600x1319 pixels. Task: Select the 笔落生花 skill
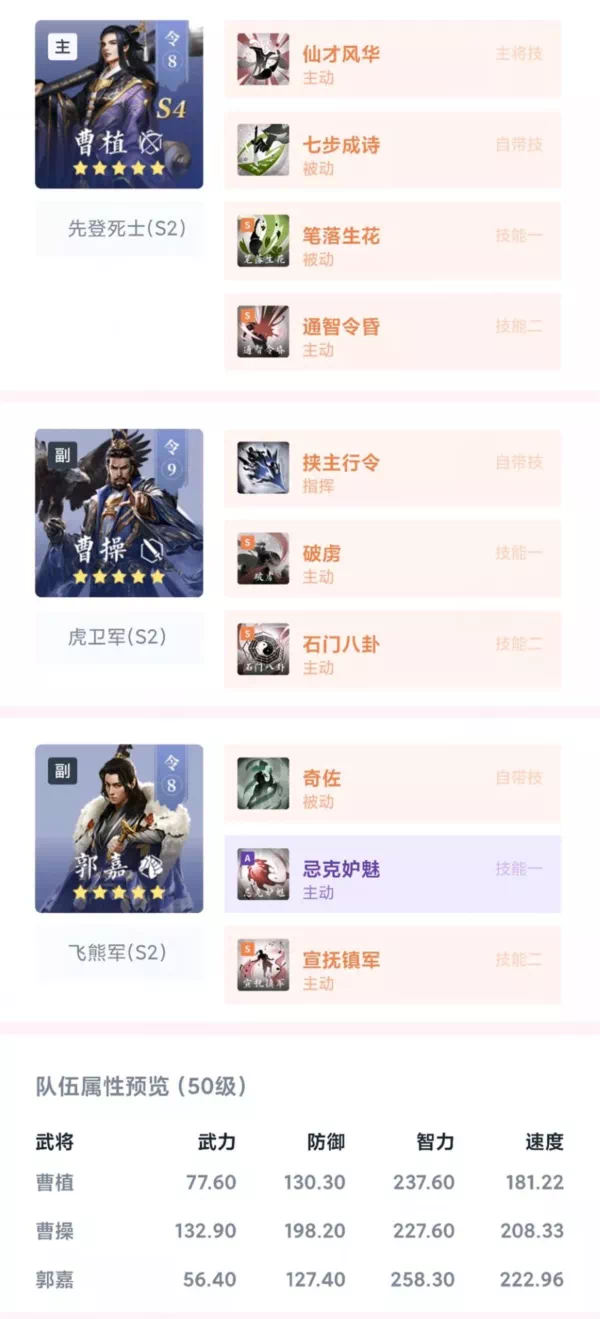point(392,241)
